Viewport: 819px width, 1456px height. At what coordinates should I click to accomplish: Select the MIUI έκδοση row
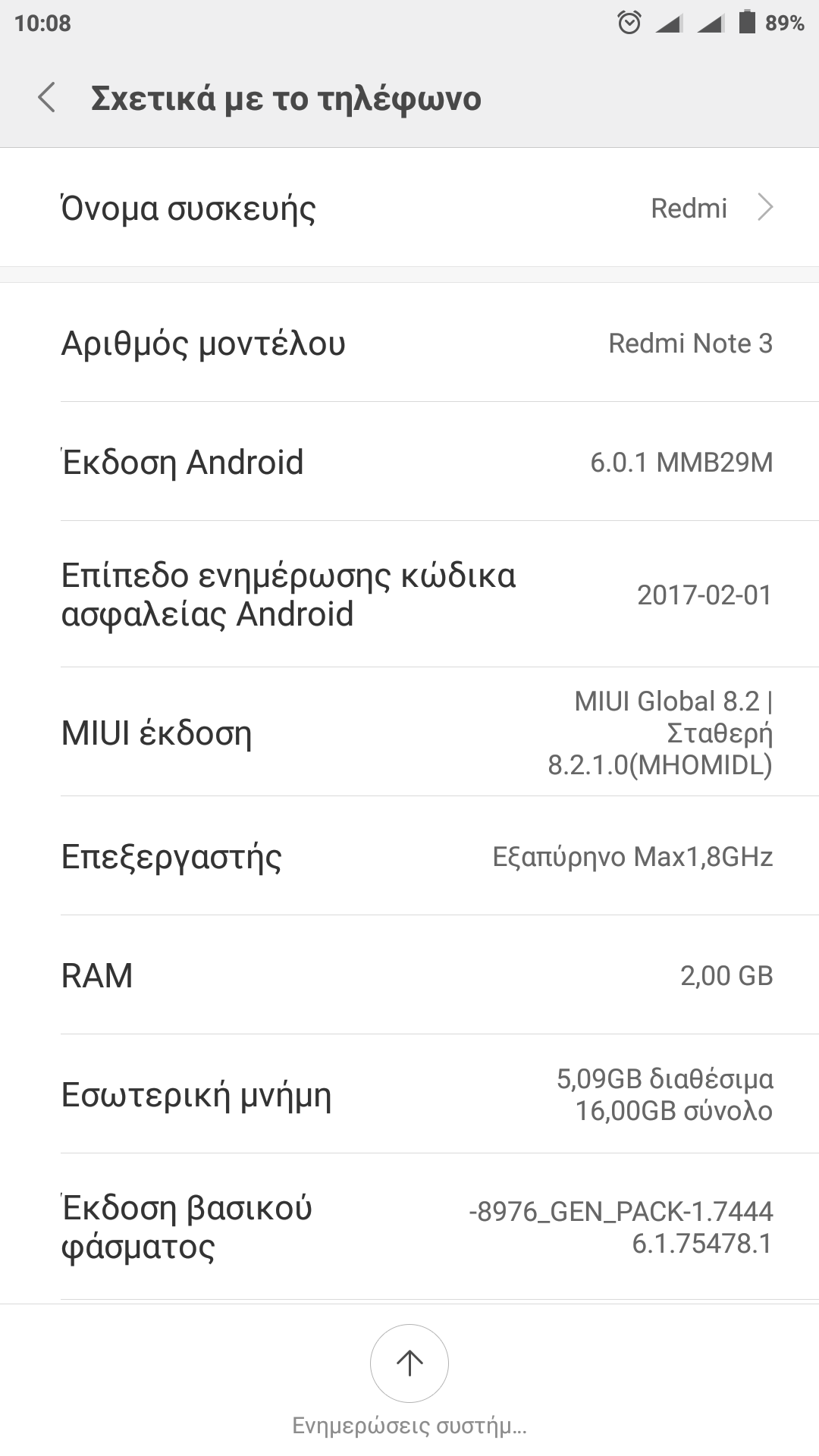[409, 733]
